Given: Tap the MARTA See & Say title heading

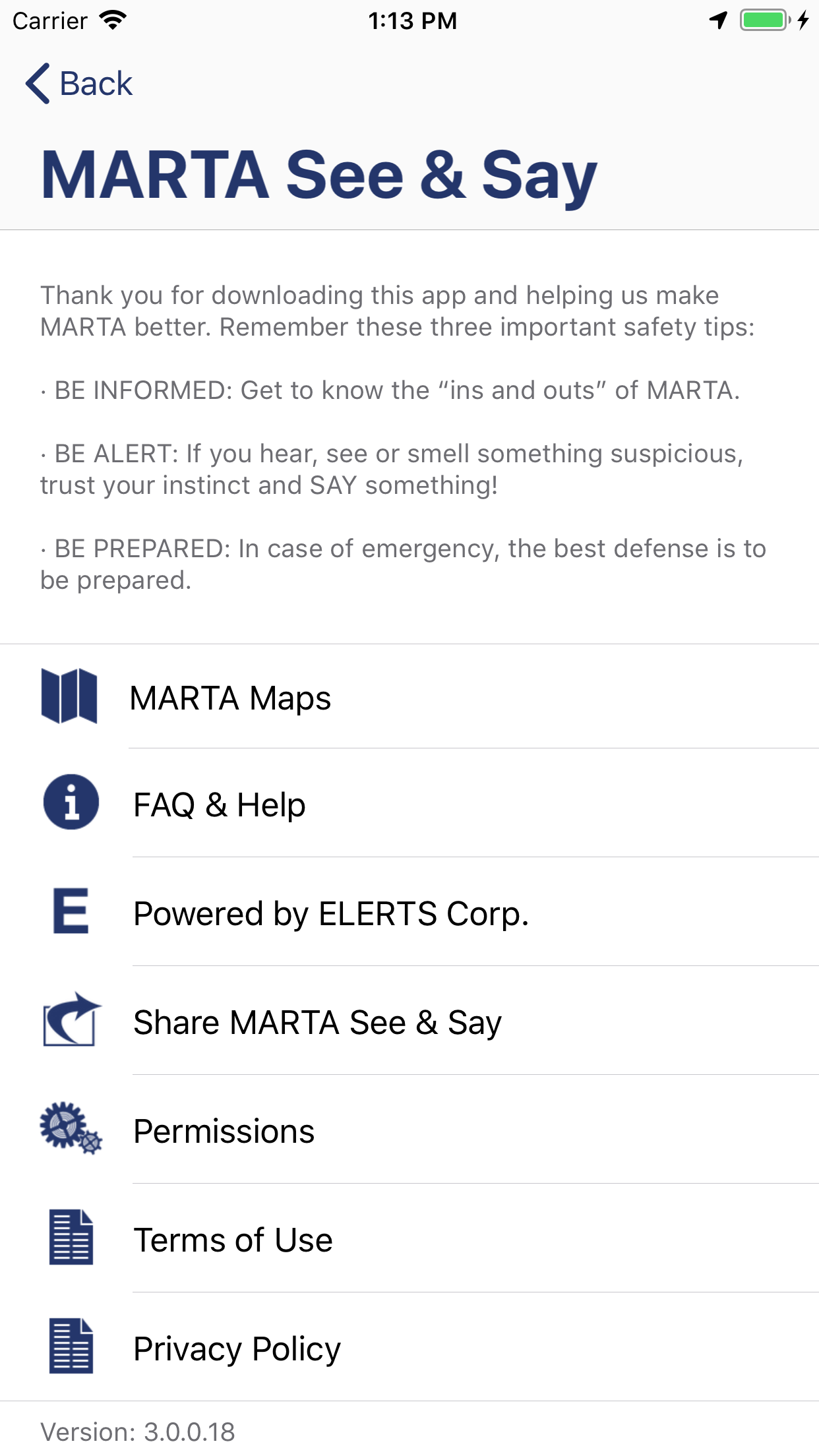Looking at the screenshot, I should pos(319,171).
